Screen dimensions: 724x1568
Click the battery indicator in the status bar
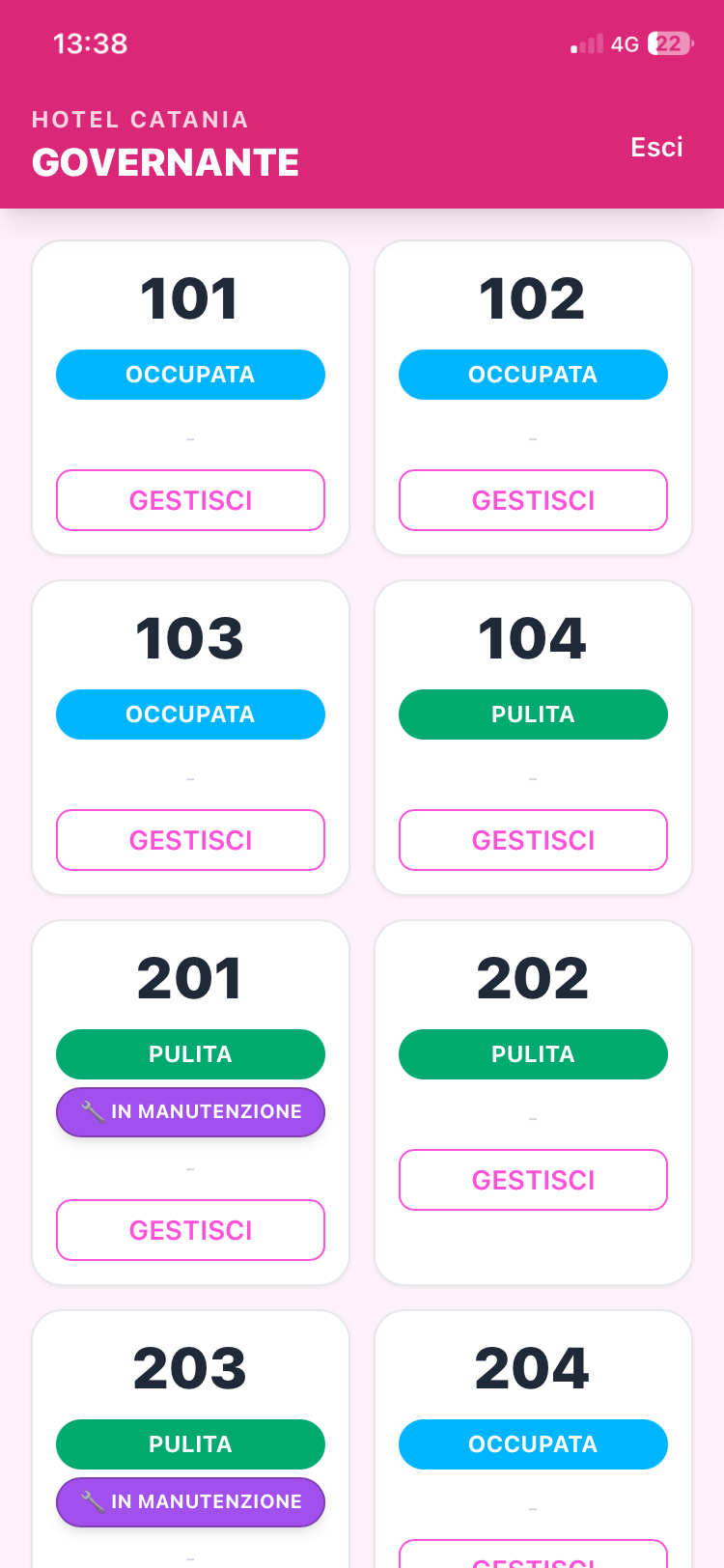[668, 43]
